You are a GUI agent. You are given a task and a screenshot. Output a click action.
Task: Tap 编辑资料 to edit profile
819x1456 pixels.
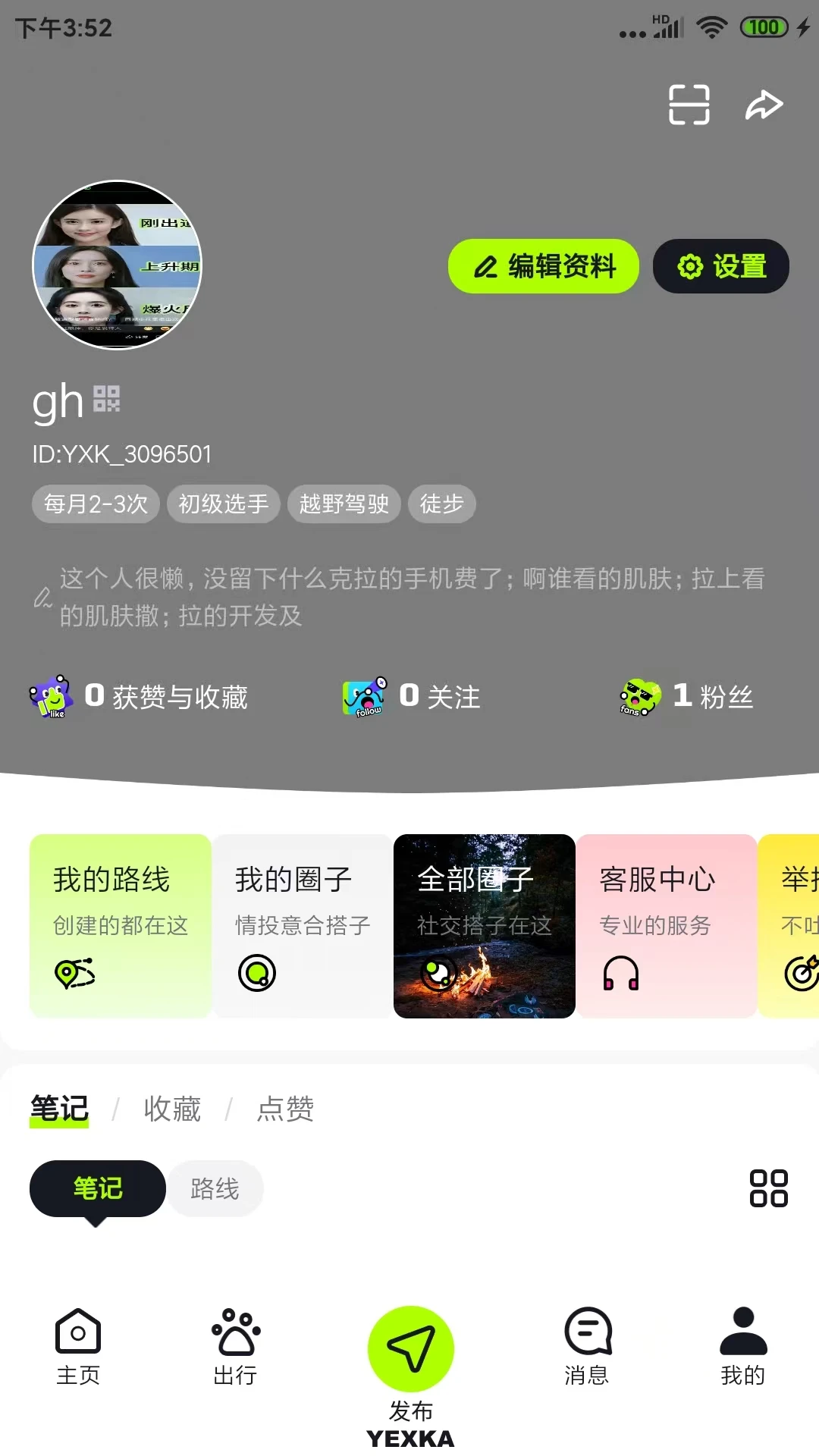pyautogui.click(x=544, y=266)
